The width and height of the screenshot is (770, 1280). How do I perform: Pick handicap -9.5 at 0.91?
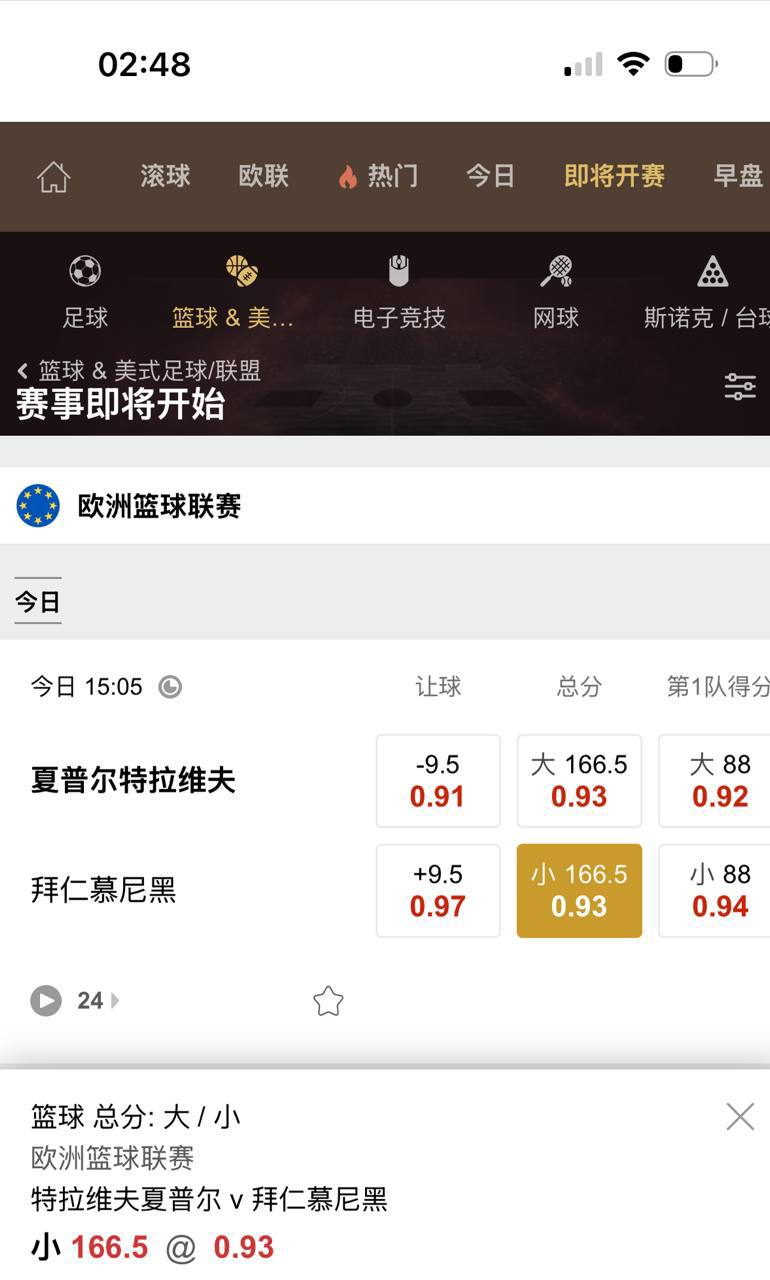[438, 781]
